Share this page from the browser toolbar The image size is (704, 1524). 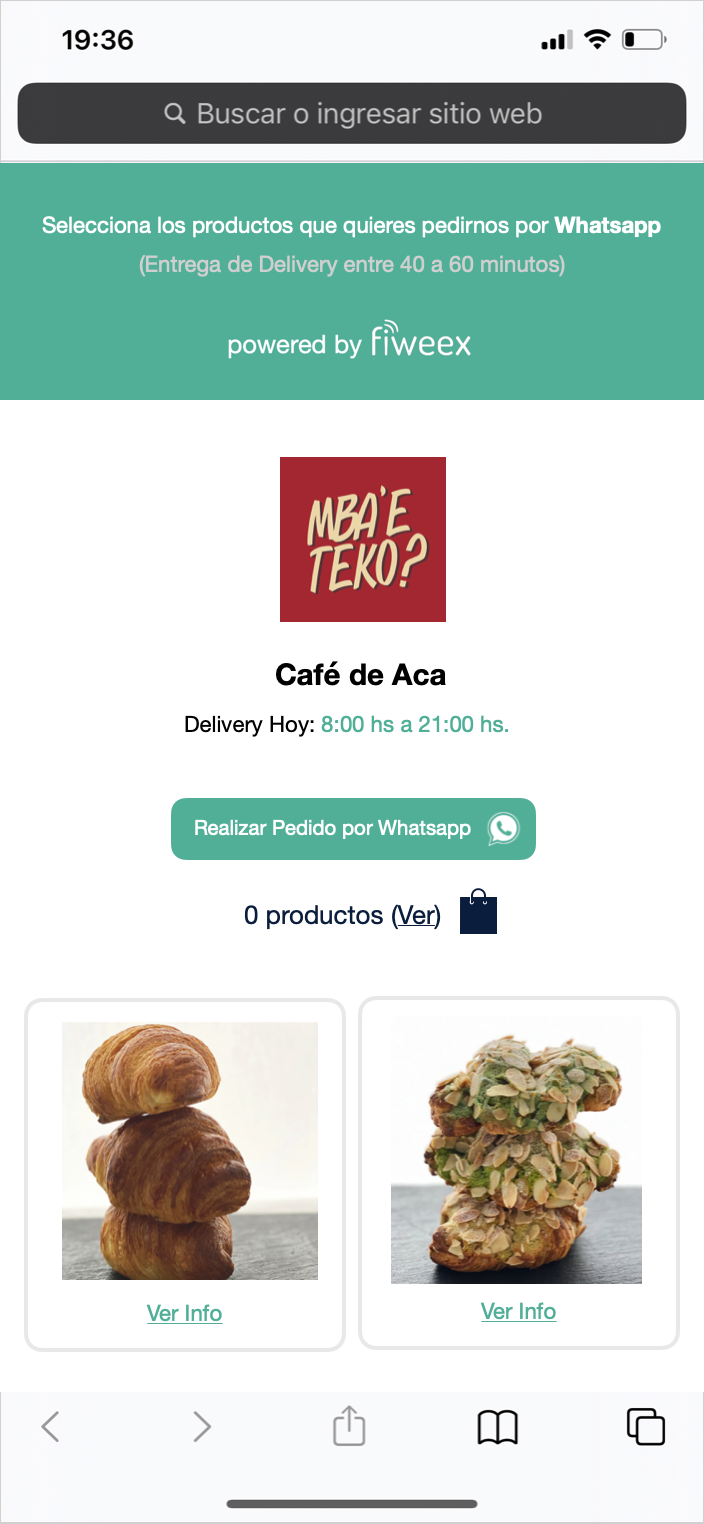click(x=349, y=1425)
